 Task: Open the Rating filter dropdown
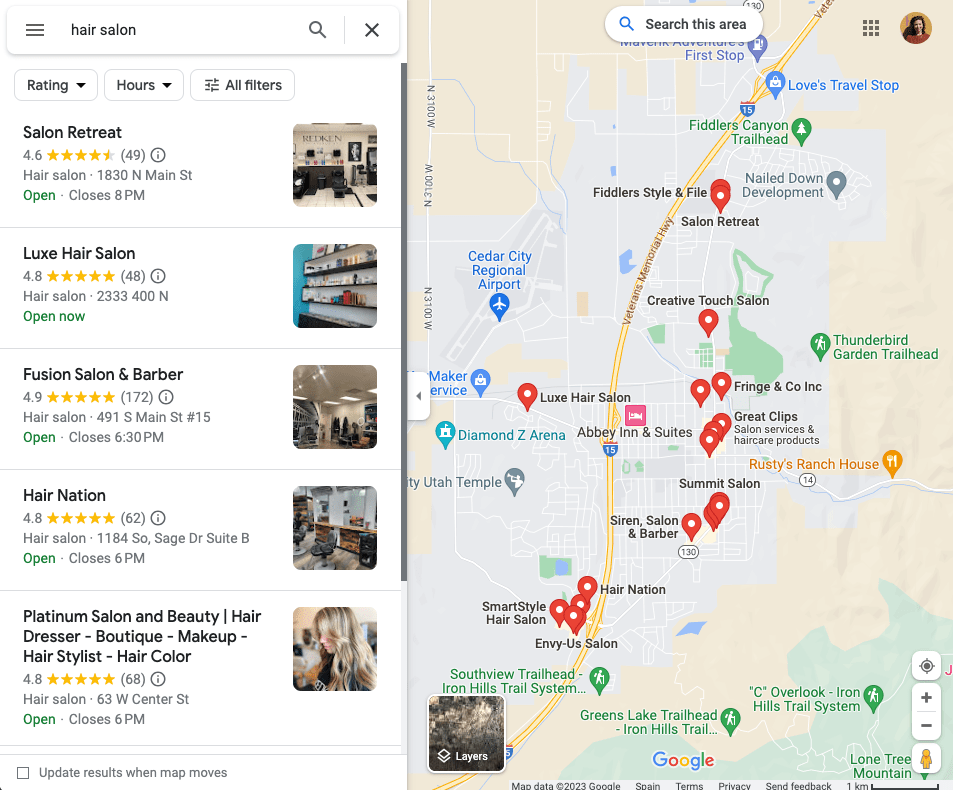pos(56,85)
